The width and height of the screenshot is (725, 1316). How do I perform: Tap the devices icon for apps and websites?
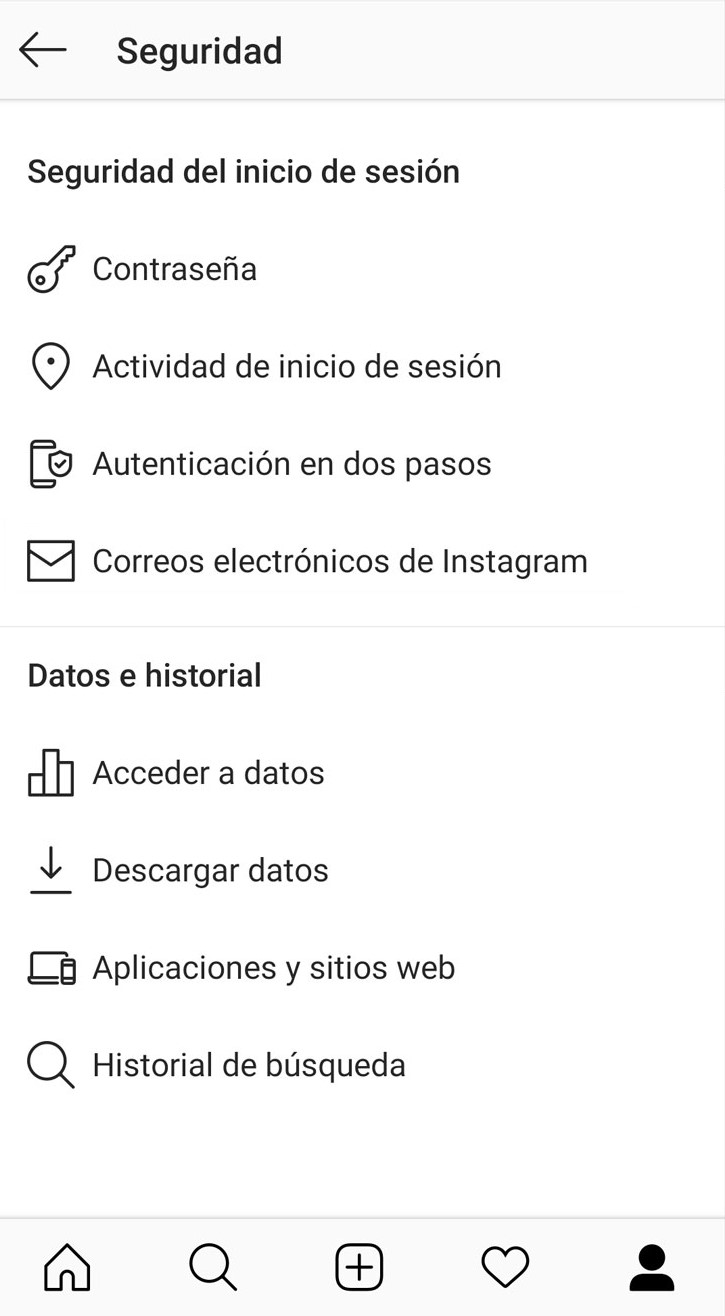[50, 967]
